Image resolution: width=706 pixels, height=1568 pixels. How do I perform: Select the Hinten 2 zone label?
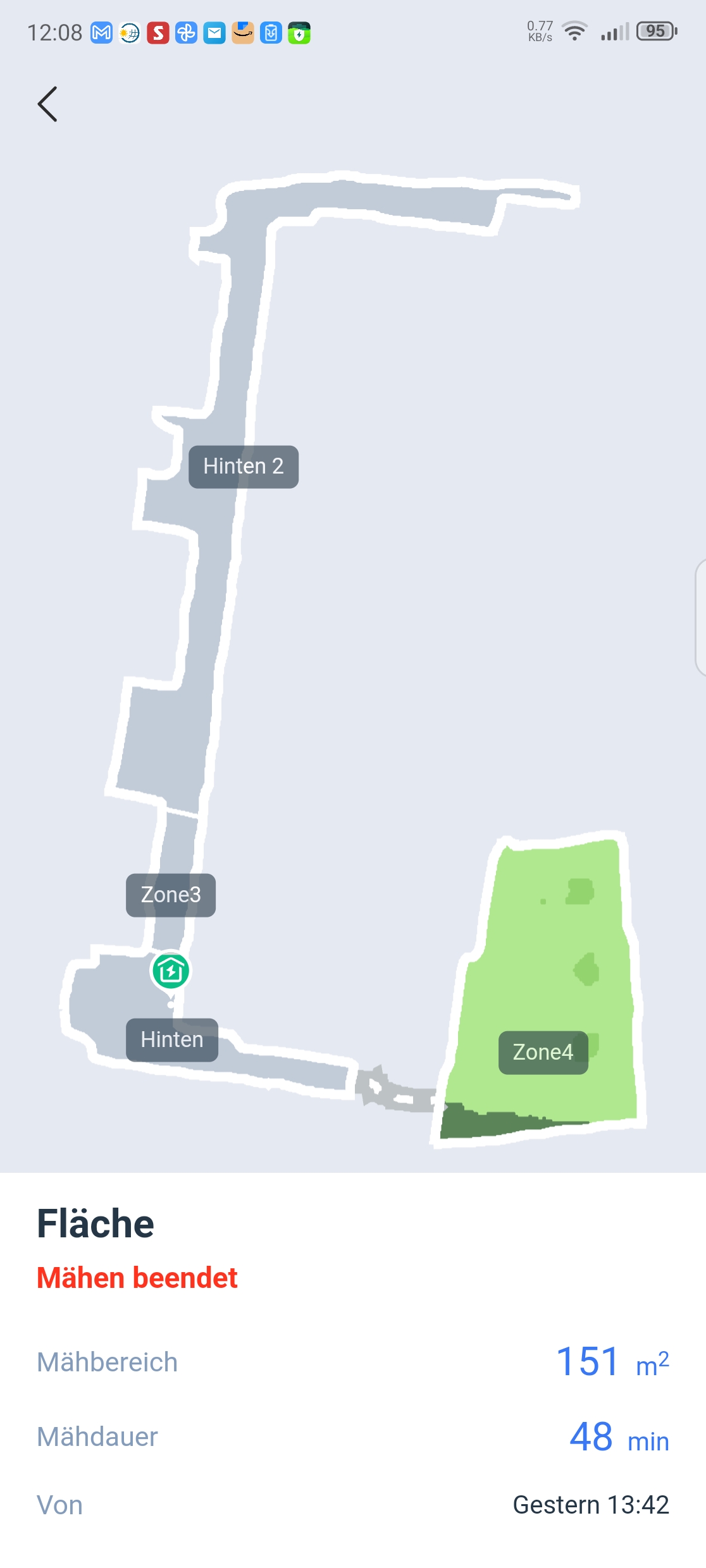coord(244,467)
